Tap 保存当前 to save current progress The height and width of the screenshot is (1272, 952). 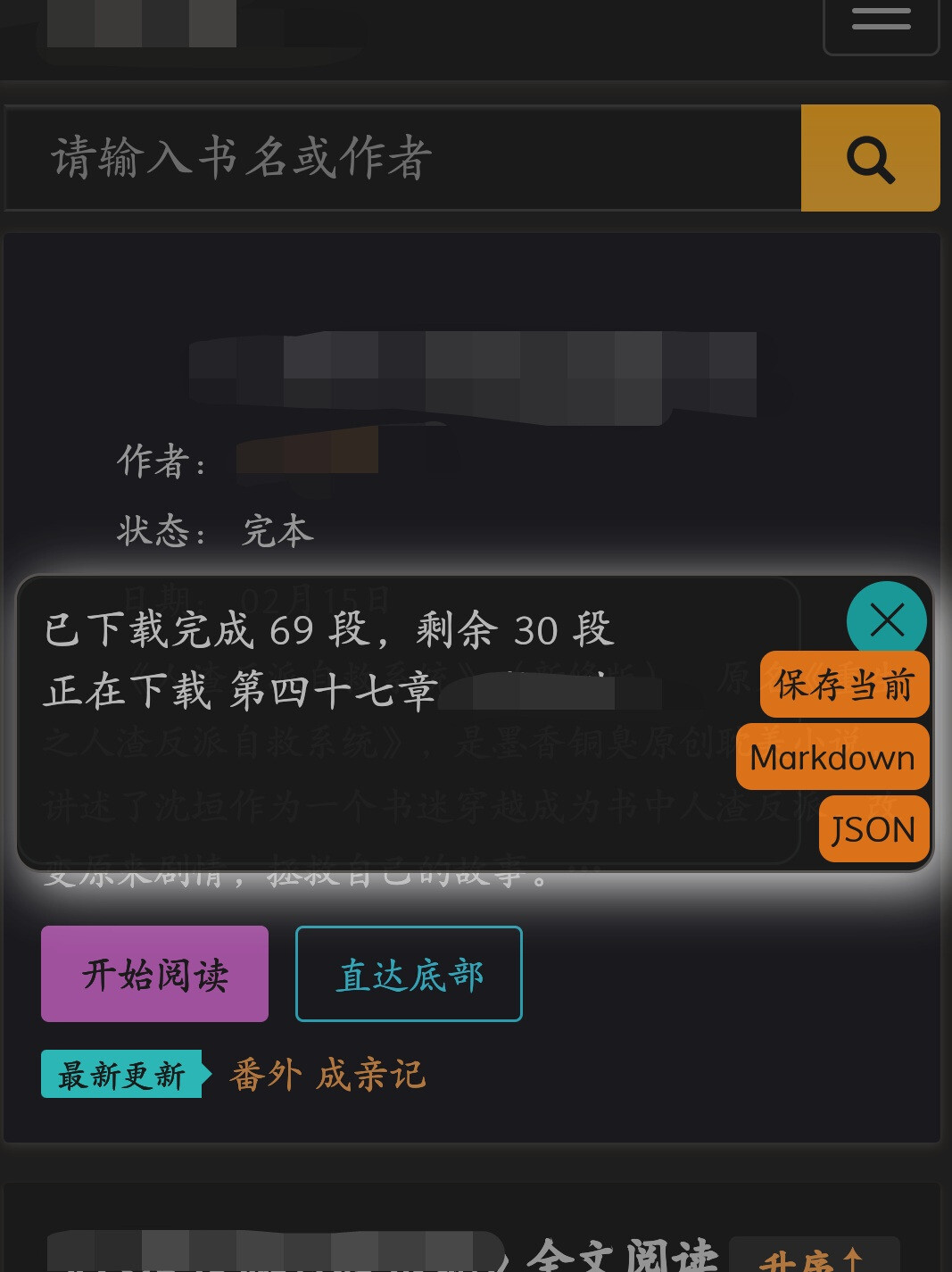click(844, 685)
